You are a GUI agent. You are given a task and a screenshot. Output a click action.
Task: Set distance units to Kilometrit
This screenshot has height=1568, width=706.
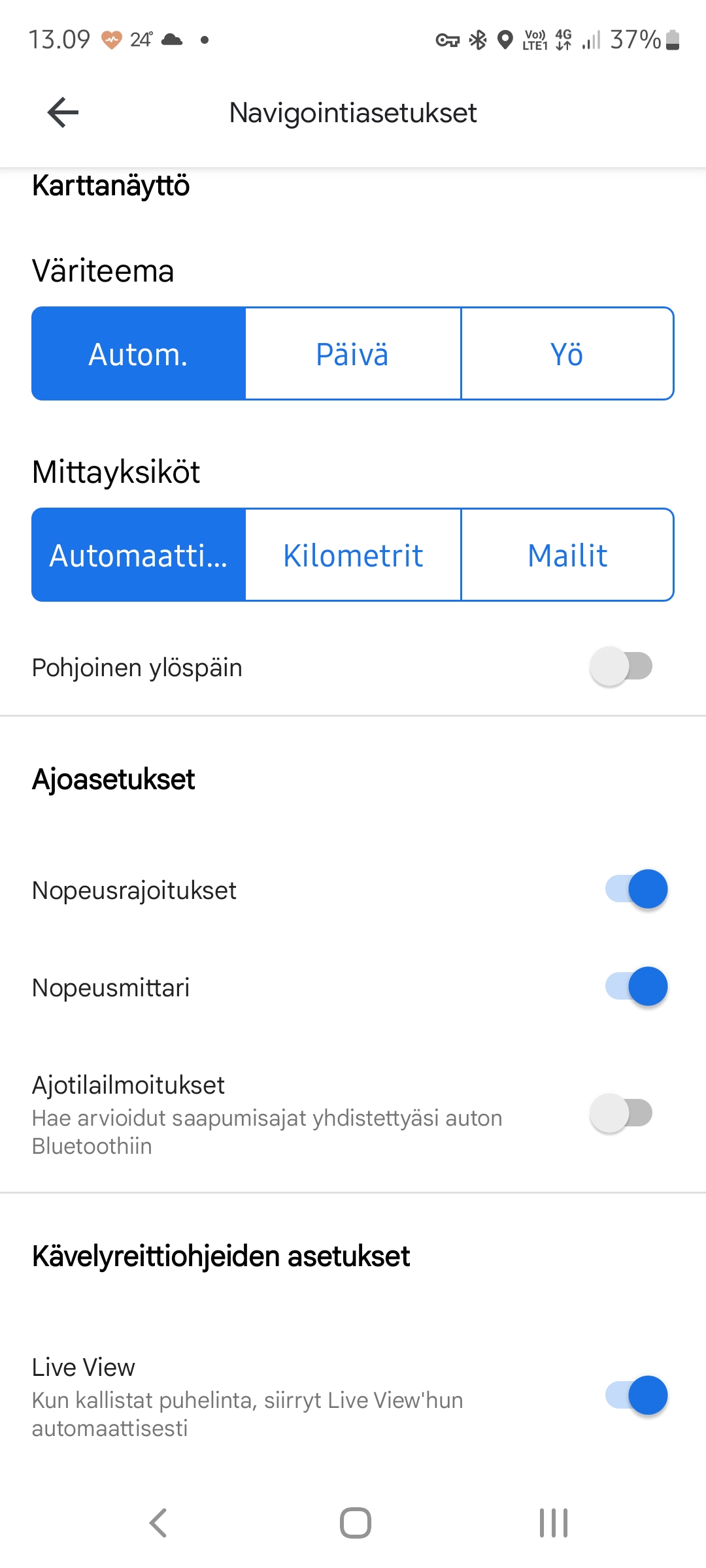point(353,555)
